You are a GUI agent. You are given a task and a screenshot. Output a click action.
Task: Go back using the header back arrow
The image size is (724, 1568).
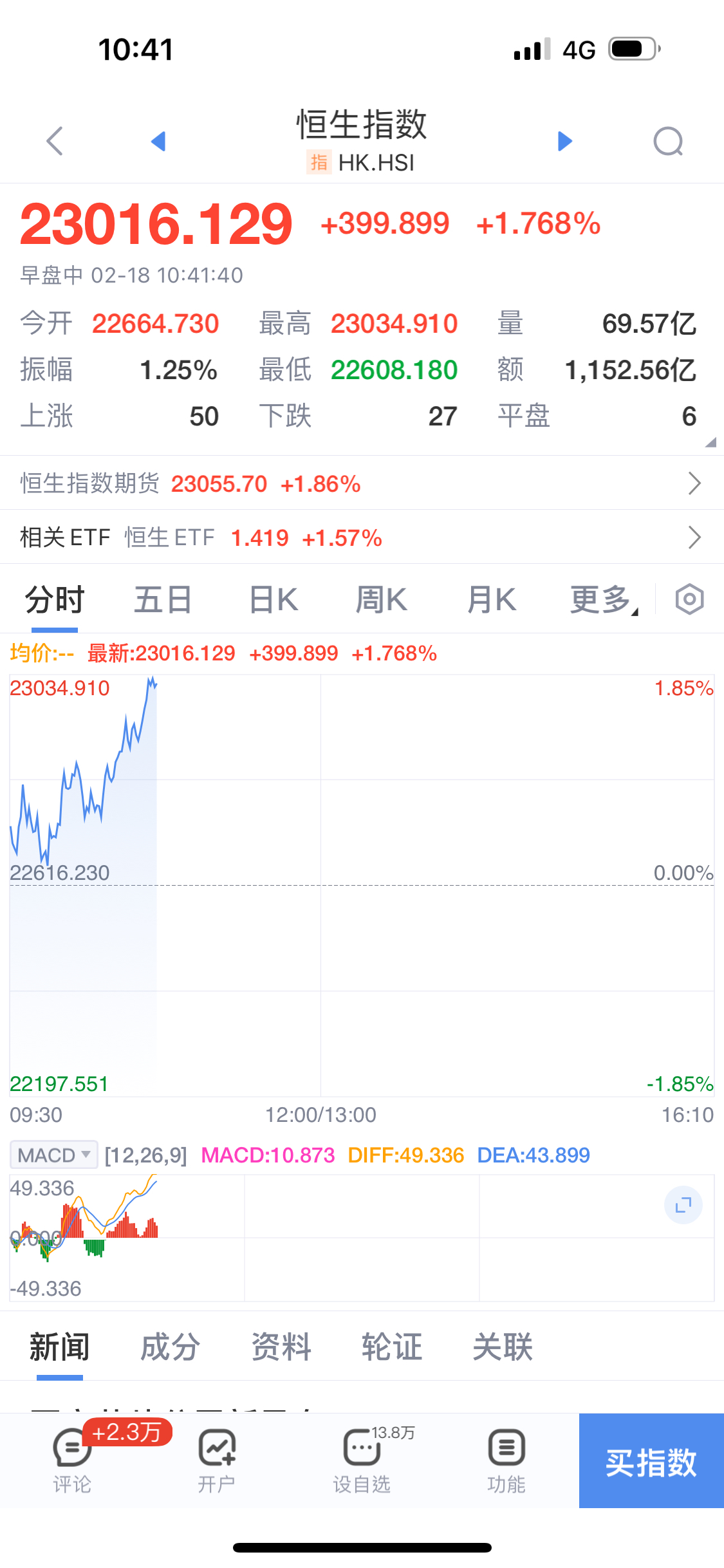click(55, 141)
